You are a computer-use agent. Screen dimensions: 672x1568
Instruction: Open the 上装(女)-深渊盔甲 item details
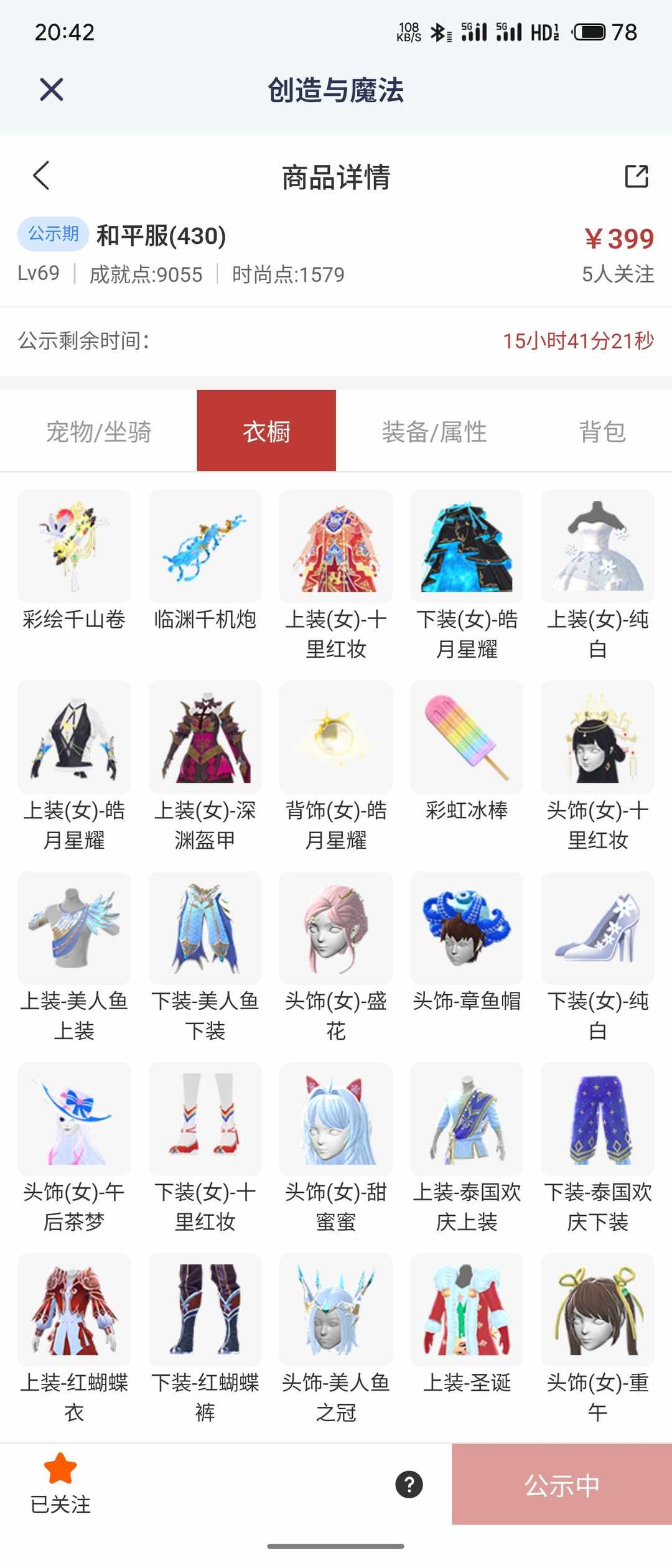click(205, 737)
